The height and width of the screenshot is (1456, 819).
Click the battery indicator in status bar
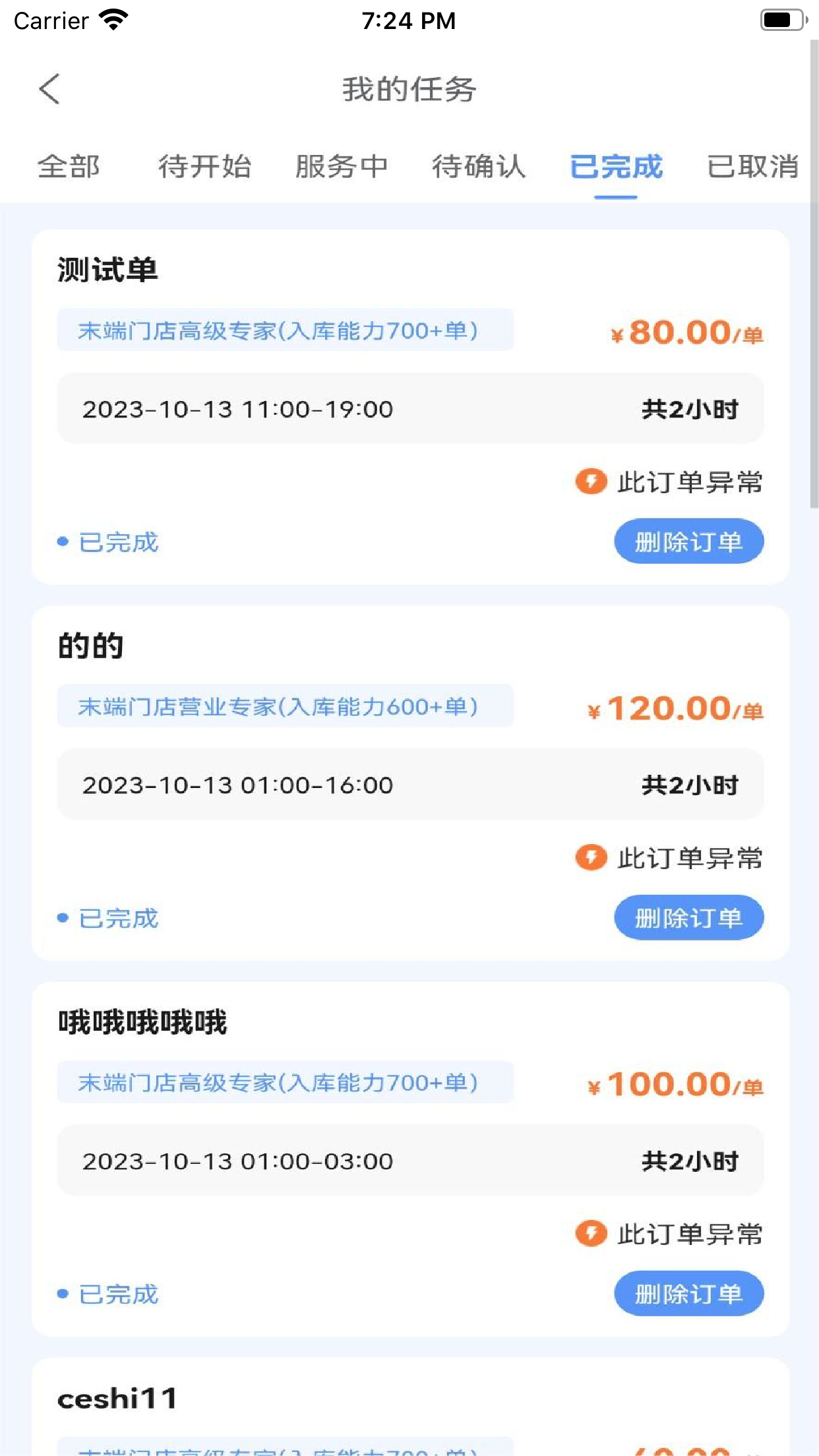(x=782, y=20)
